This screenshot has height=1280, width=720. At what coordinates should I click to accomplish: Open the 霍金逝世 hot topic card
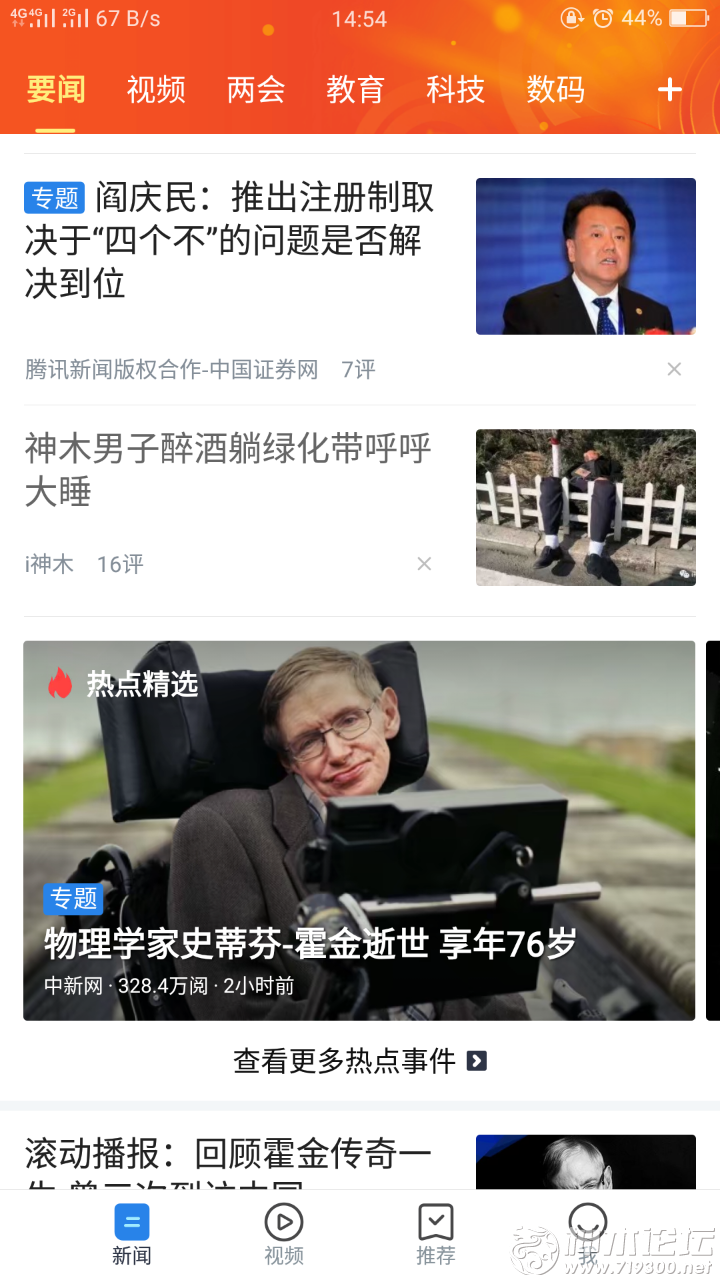359,830
